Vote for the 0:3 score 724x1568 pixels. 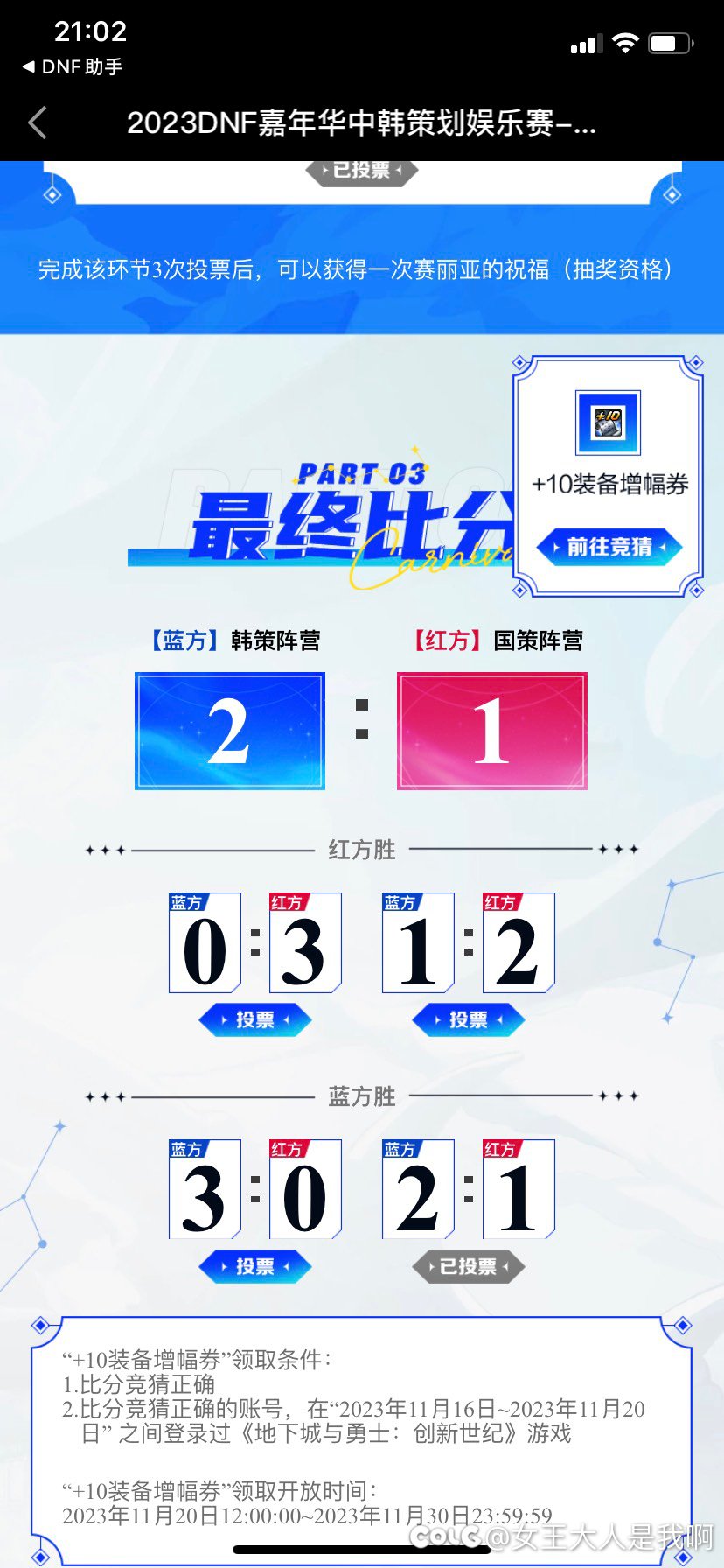click(254, 1020)
